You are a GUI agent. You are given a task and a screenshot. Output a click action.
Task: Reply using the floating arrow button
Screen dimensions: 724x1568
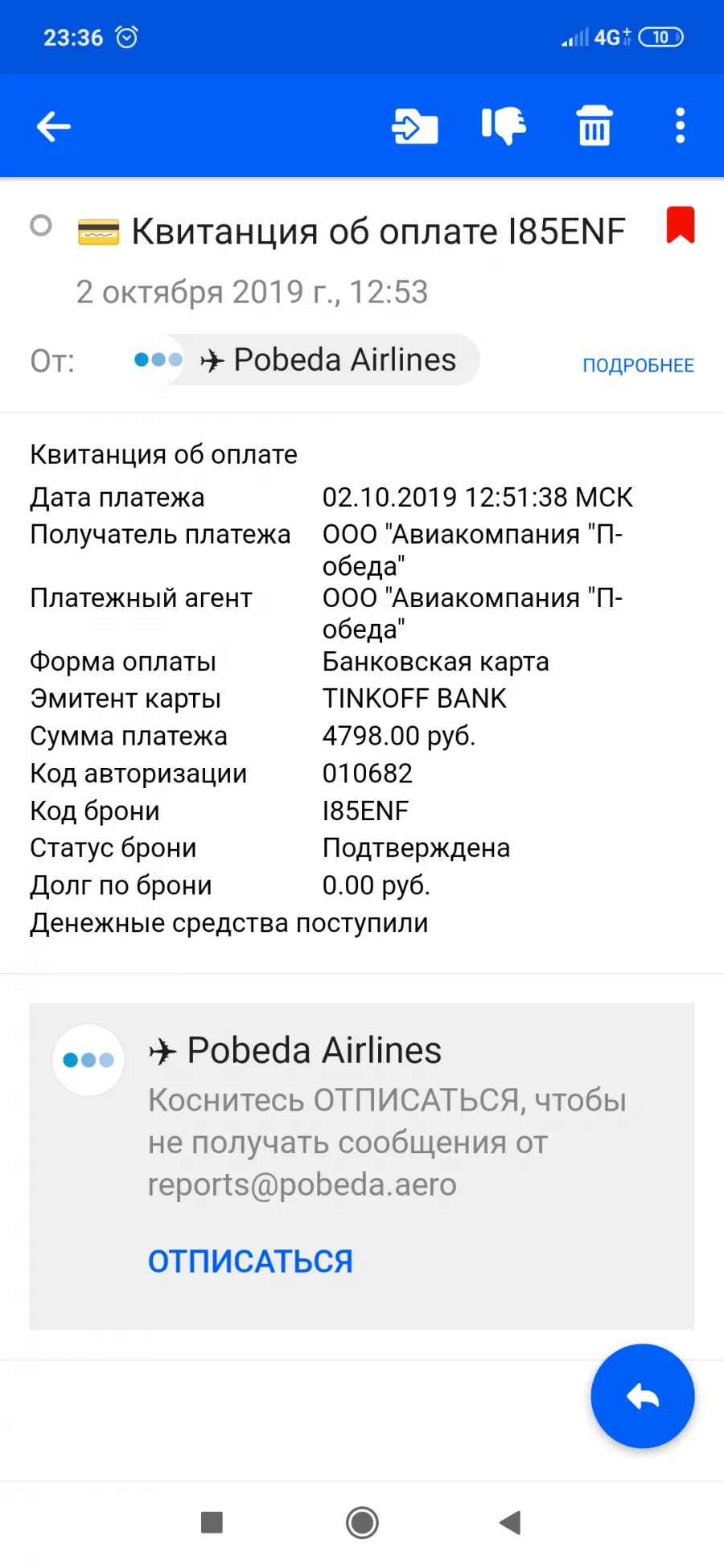click(x=643, y=1396)
